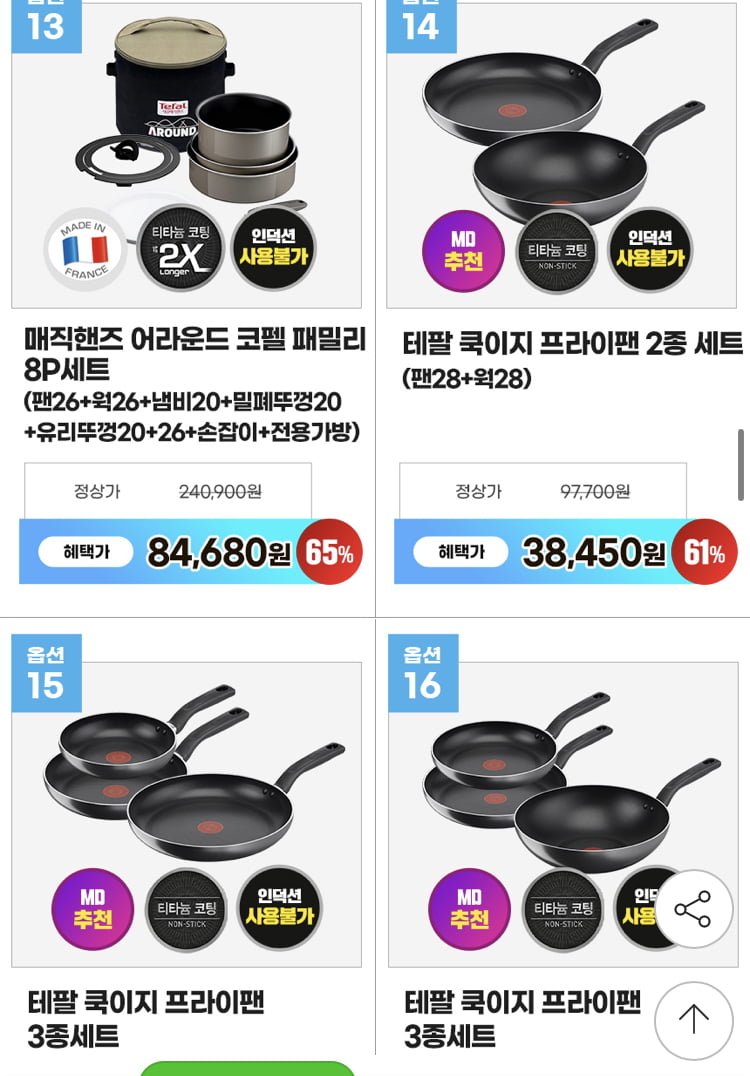750x1076 pixels.
Task: Share this product page
Action: [693, 910]
